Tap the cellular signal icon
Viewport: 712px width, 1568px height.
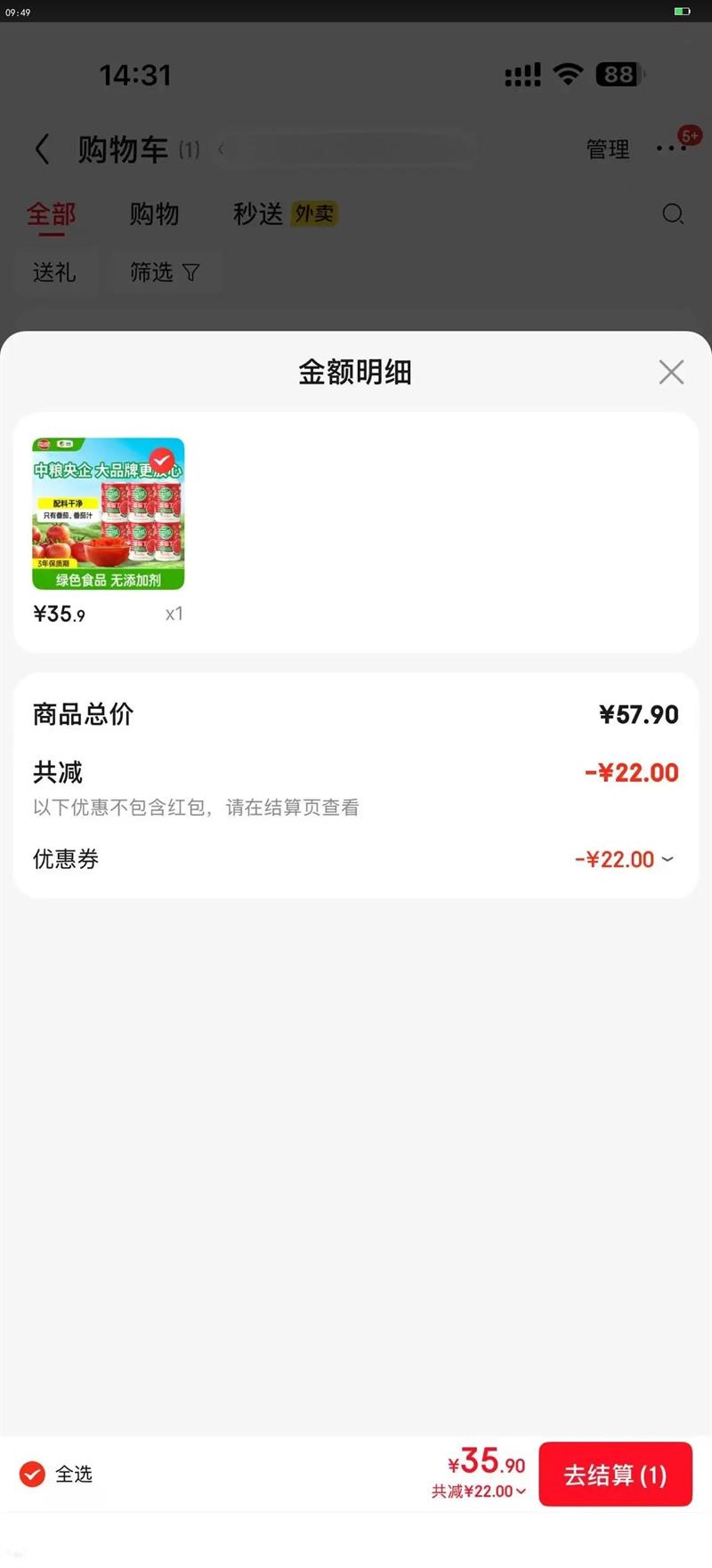point(521,76)
